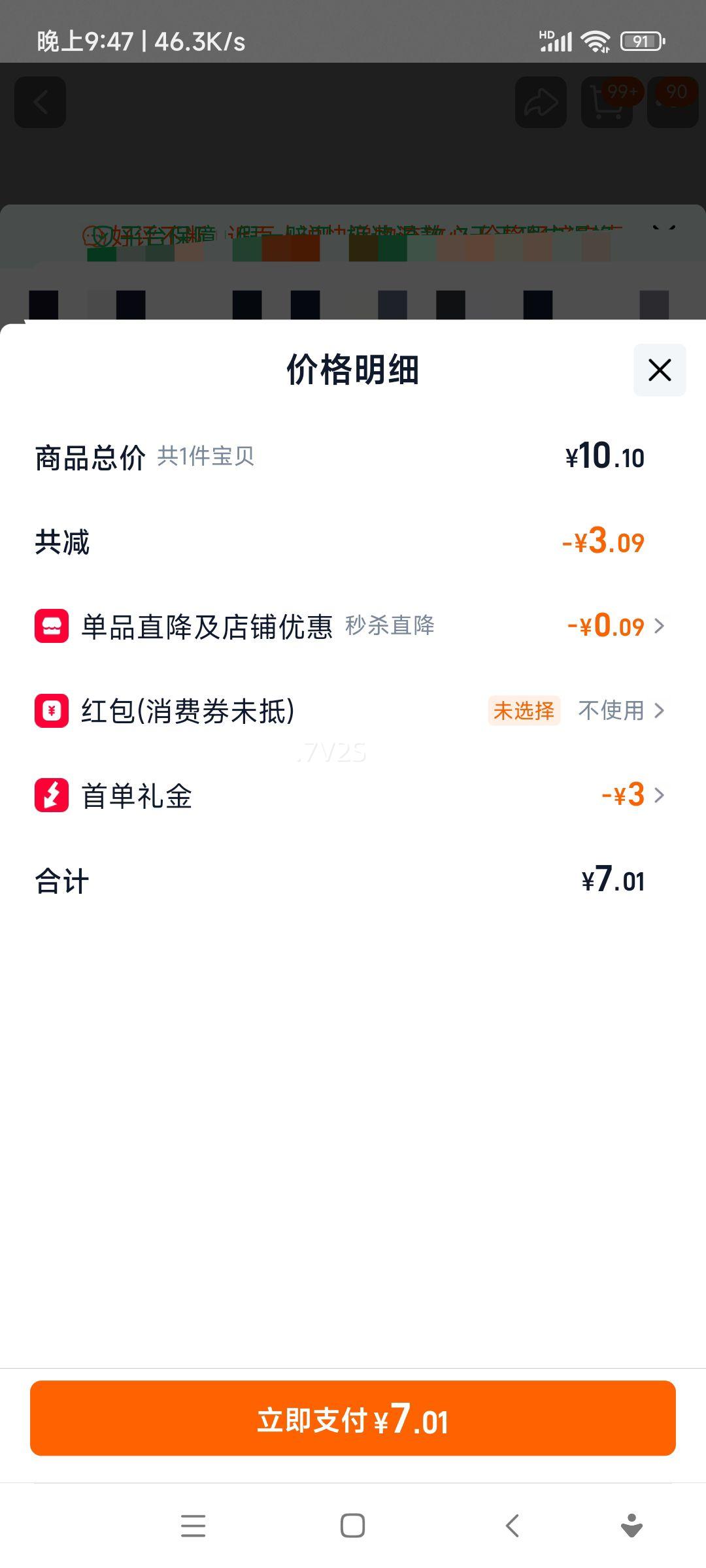Open 单品直降及店铺优惠 discount details

(x=614, y=626)
